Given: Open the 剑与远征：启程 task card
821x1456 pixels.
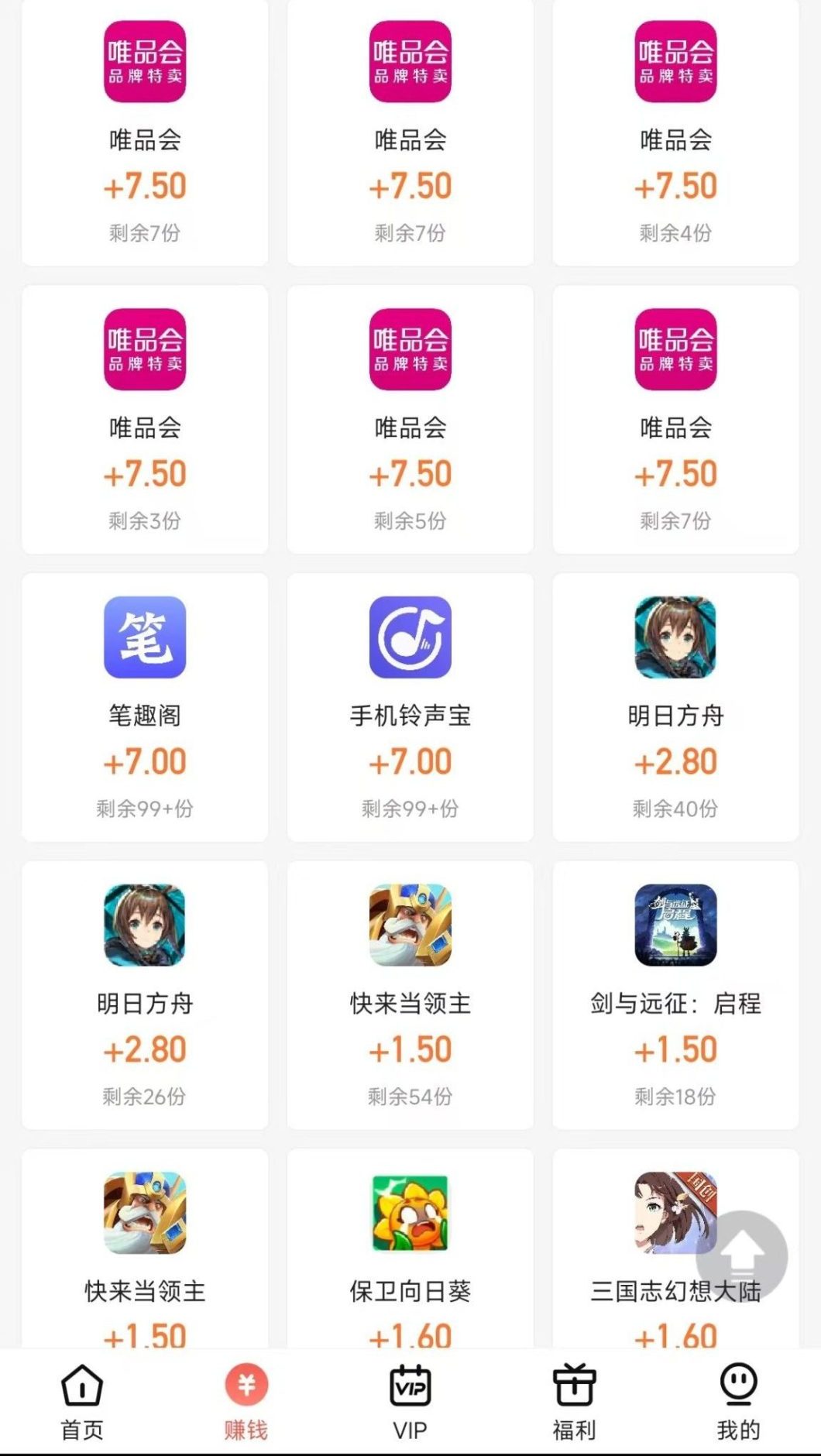Looking at the screenshot, I should coord(675,994).
